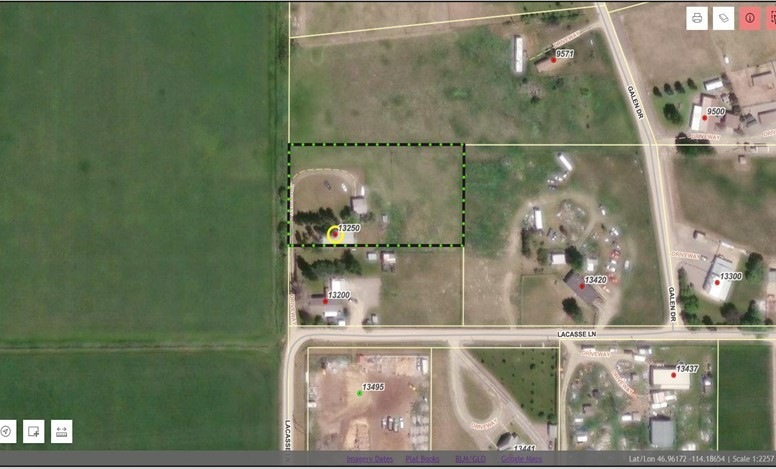Screen dimensions: 776x469
Task: Activate the identify info tool
Action: 749,18
